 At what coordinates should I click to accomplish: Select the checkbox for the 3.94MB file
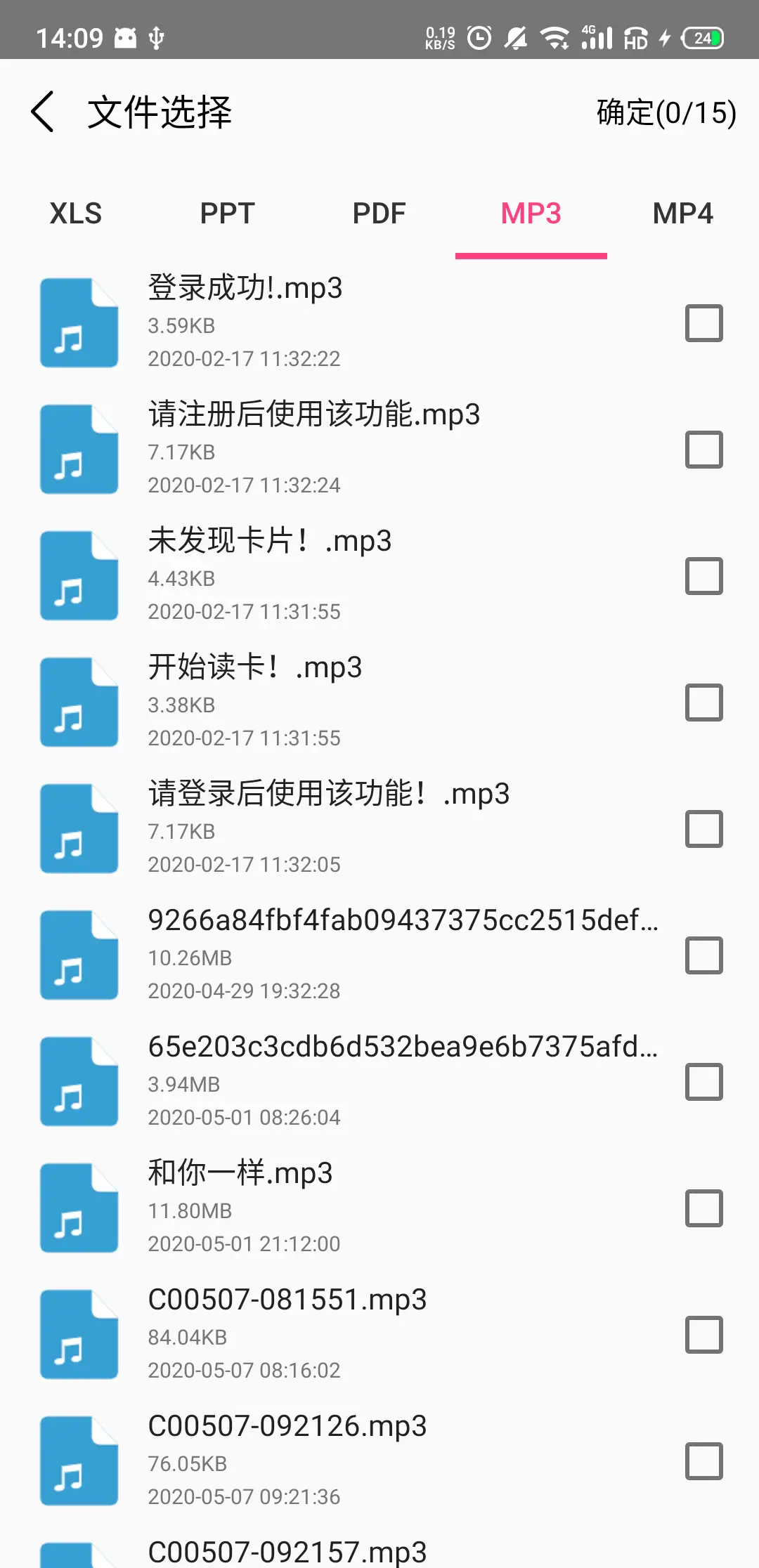pos(704,1082)
